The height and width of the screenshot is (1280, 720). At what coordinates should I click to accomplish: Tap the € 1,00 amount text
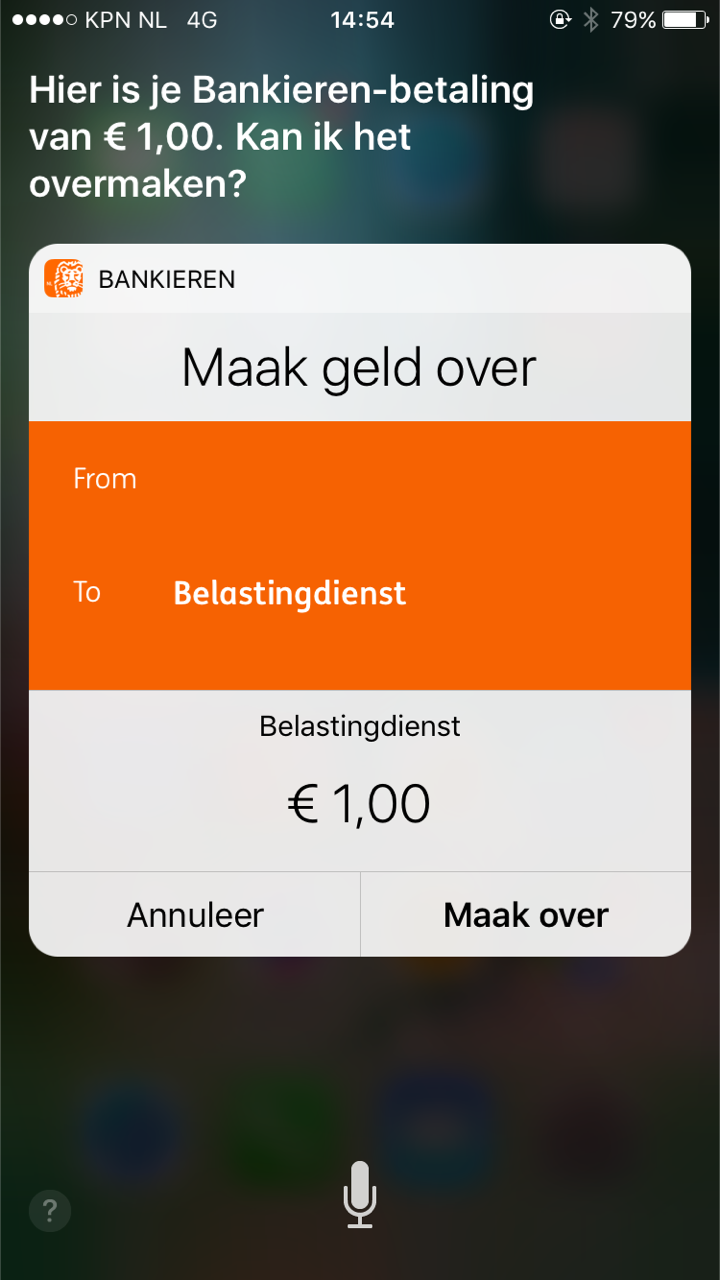click(x=359, y=802)
